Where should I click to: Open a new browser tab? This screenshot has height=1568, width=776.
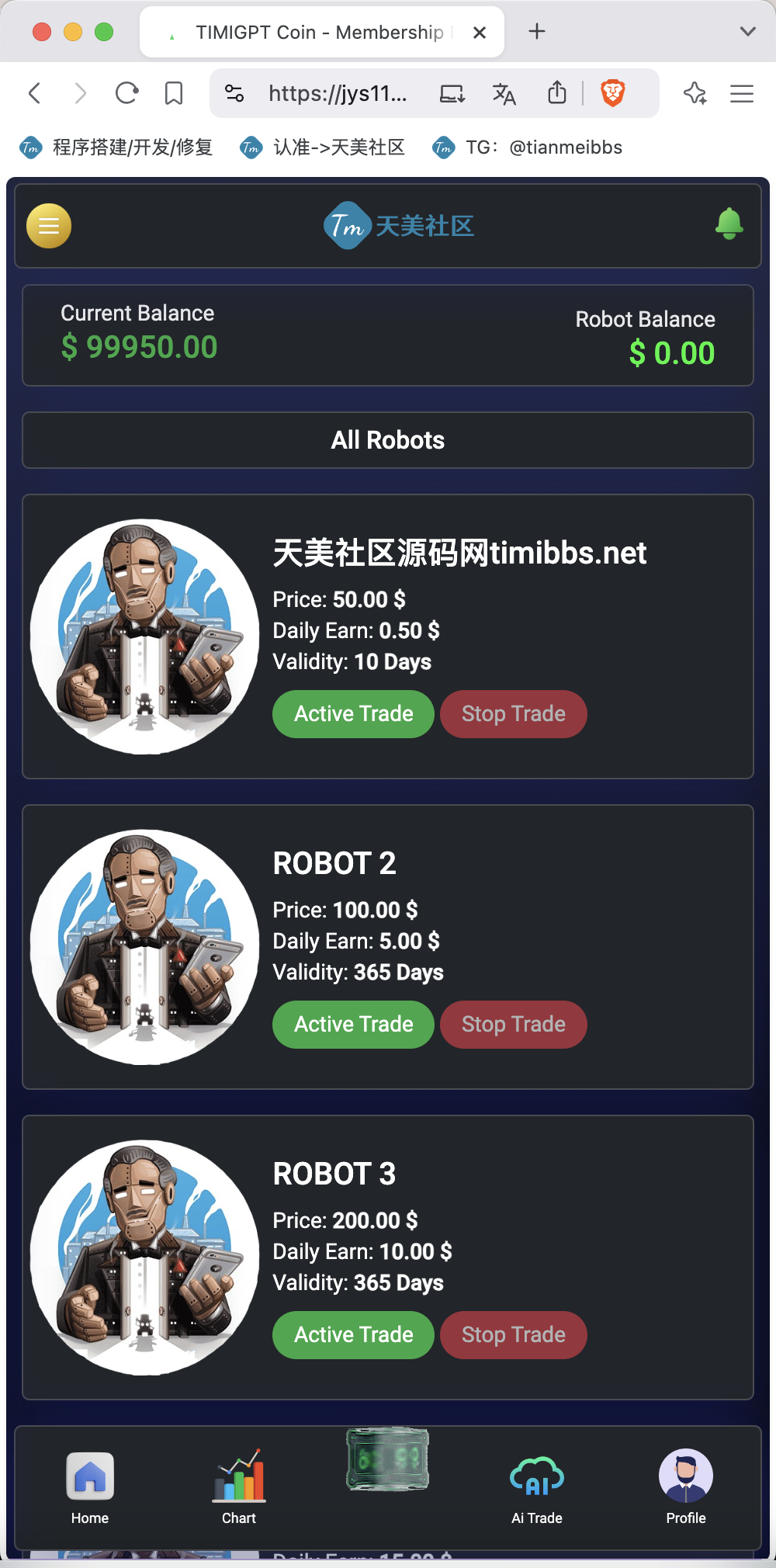click(x=537, y=31)
